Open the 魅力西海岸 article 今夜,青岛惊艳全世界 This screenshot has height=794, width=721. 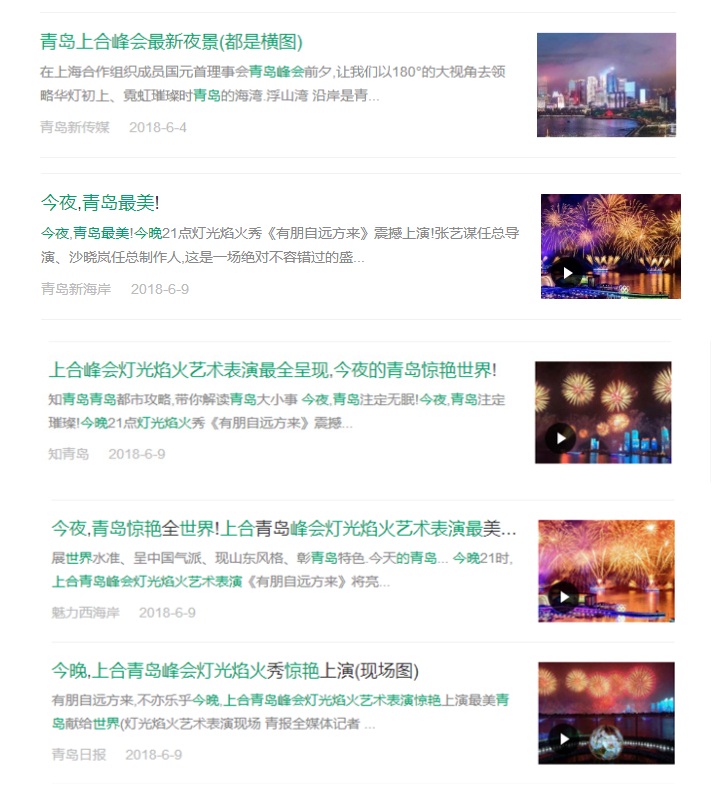pyautogui.click(x=284, y=528)
